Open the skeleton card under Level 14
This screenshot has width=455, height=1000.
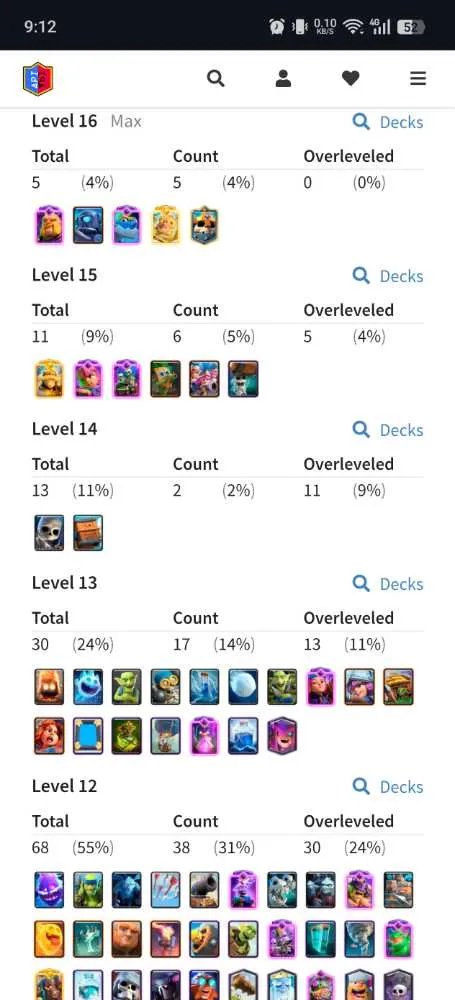[x=49, y=533]
